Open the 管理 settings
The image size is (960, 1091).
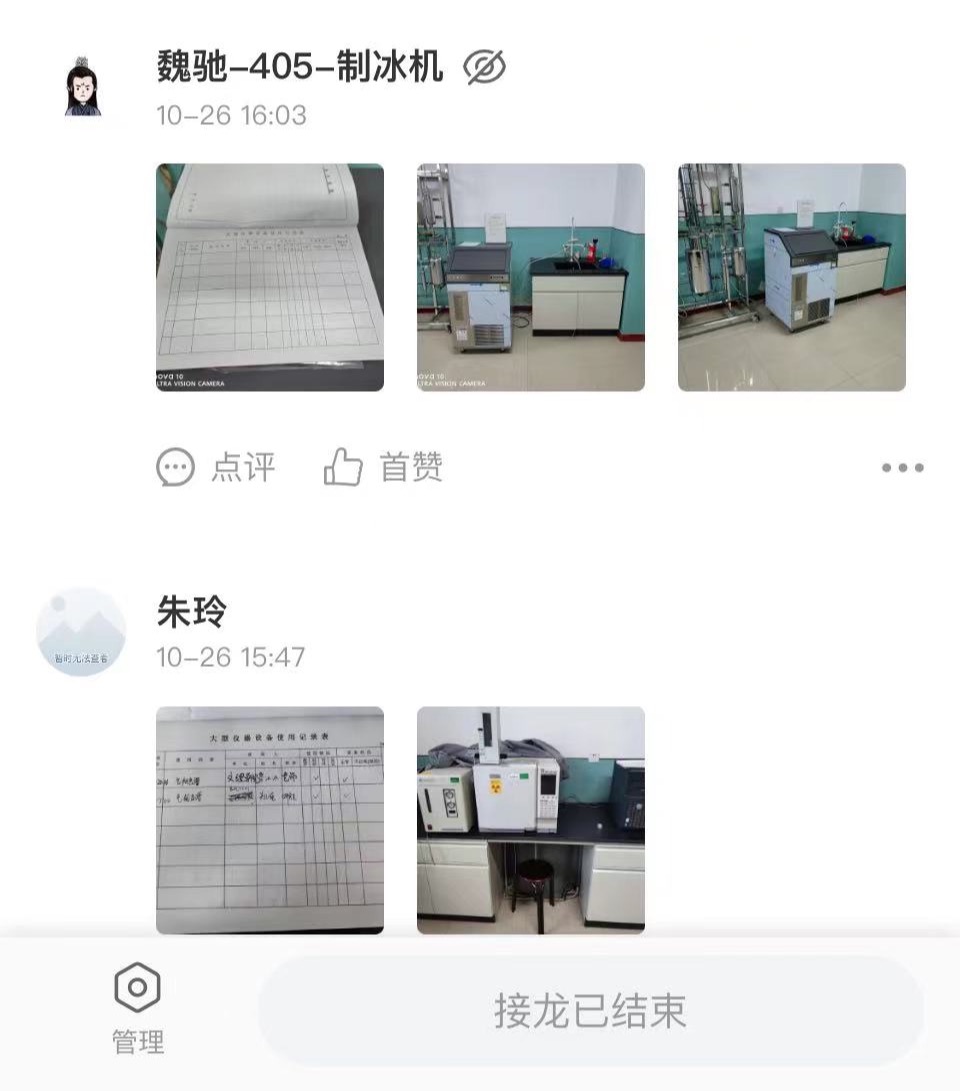(x=138, y=1008)
